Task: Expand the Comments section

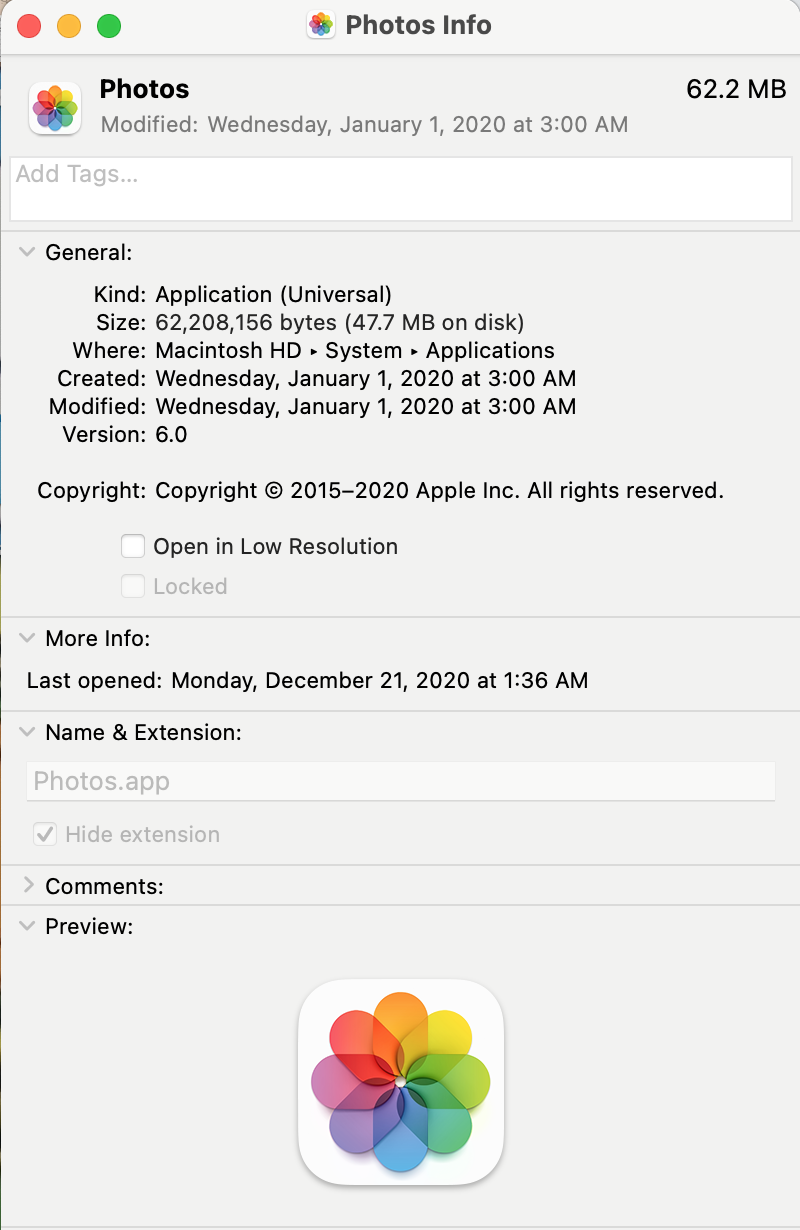Action: point(27,886)
